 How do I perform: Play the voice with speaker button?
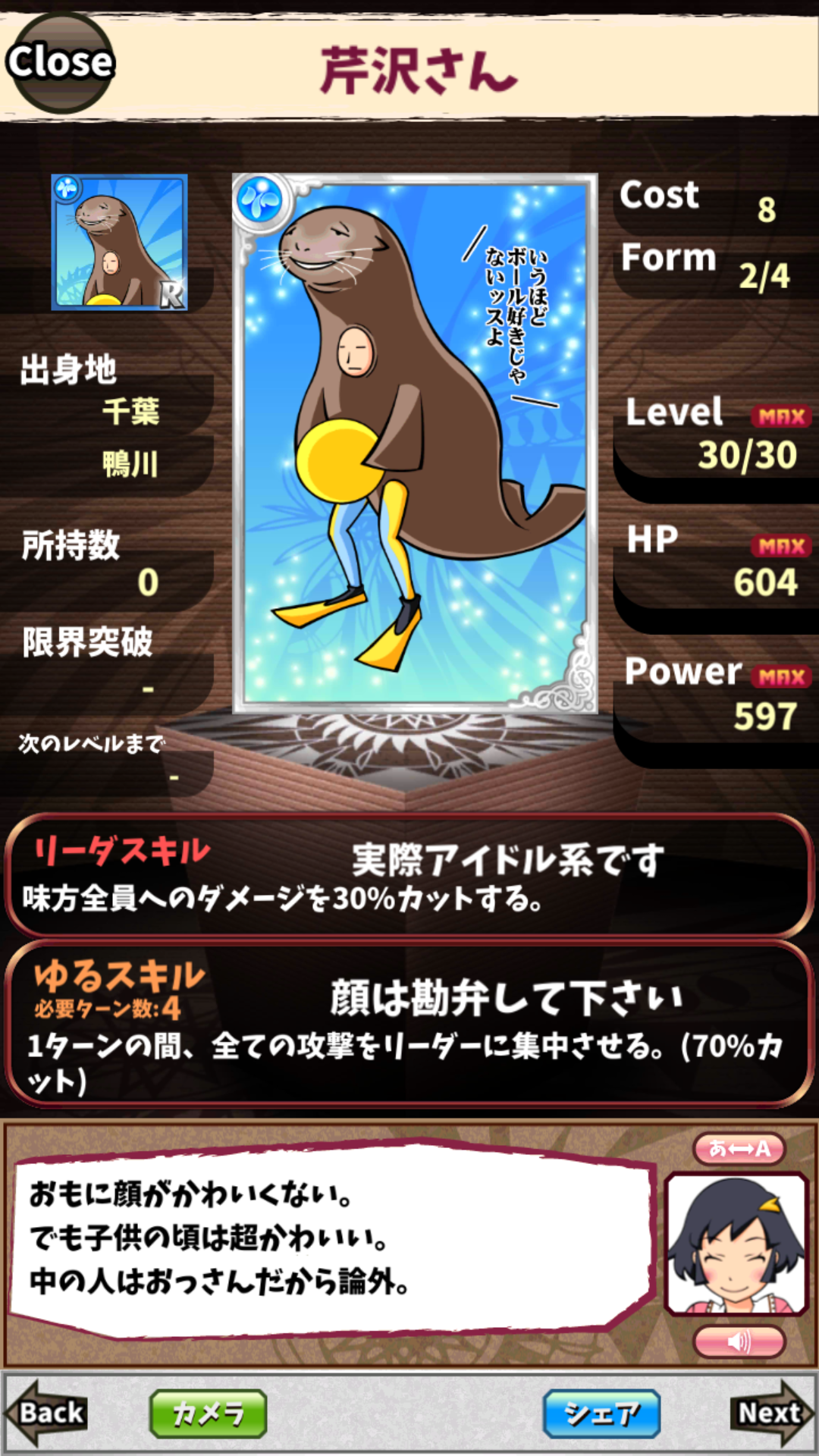click(739, 1341)
